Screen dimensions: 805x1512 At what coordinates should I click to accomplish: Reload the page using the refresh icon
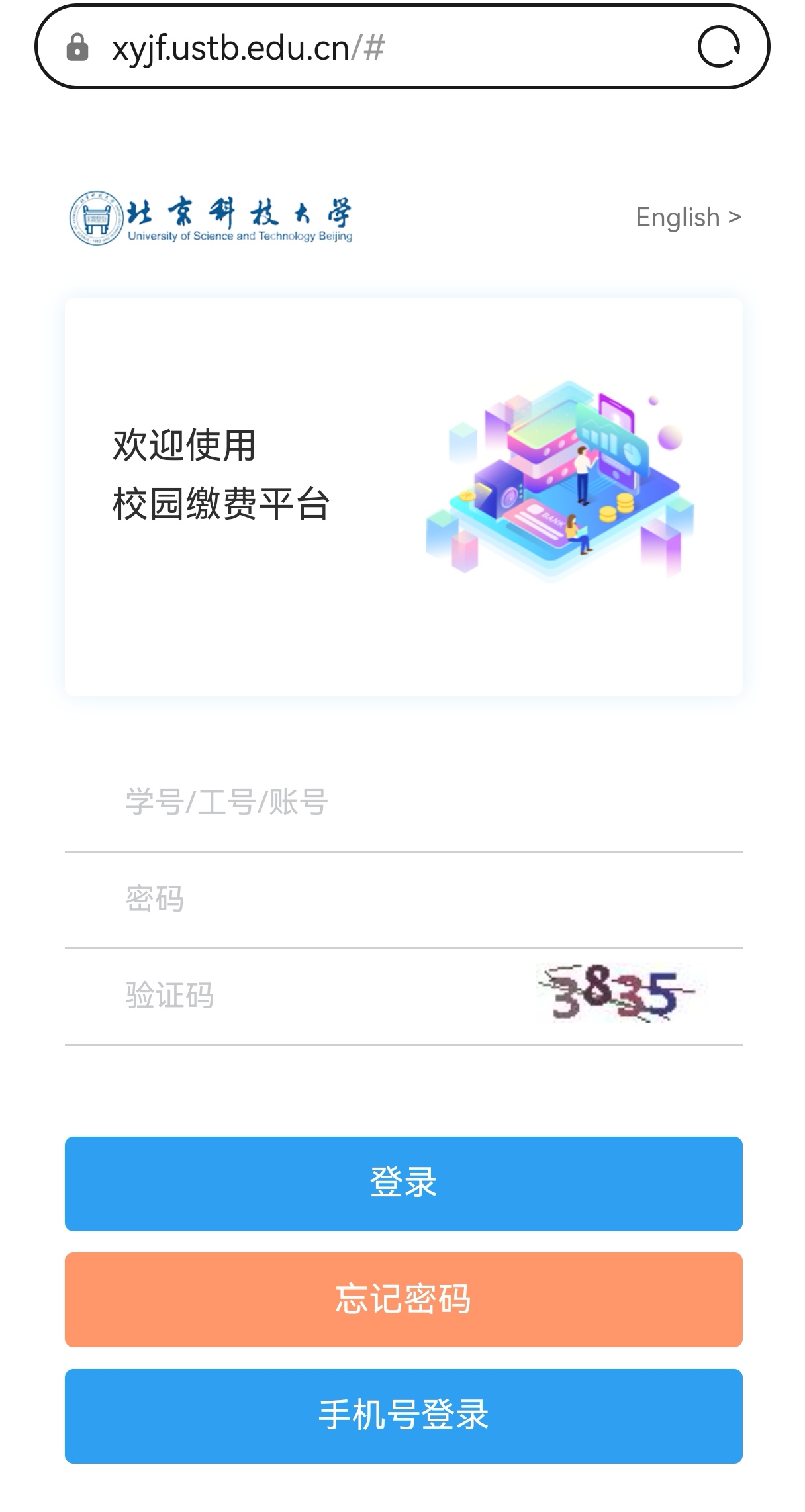pyautogui.click(x=719, y=47)
